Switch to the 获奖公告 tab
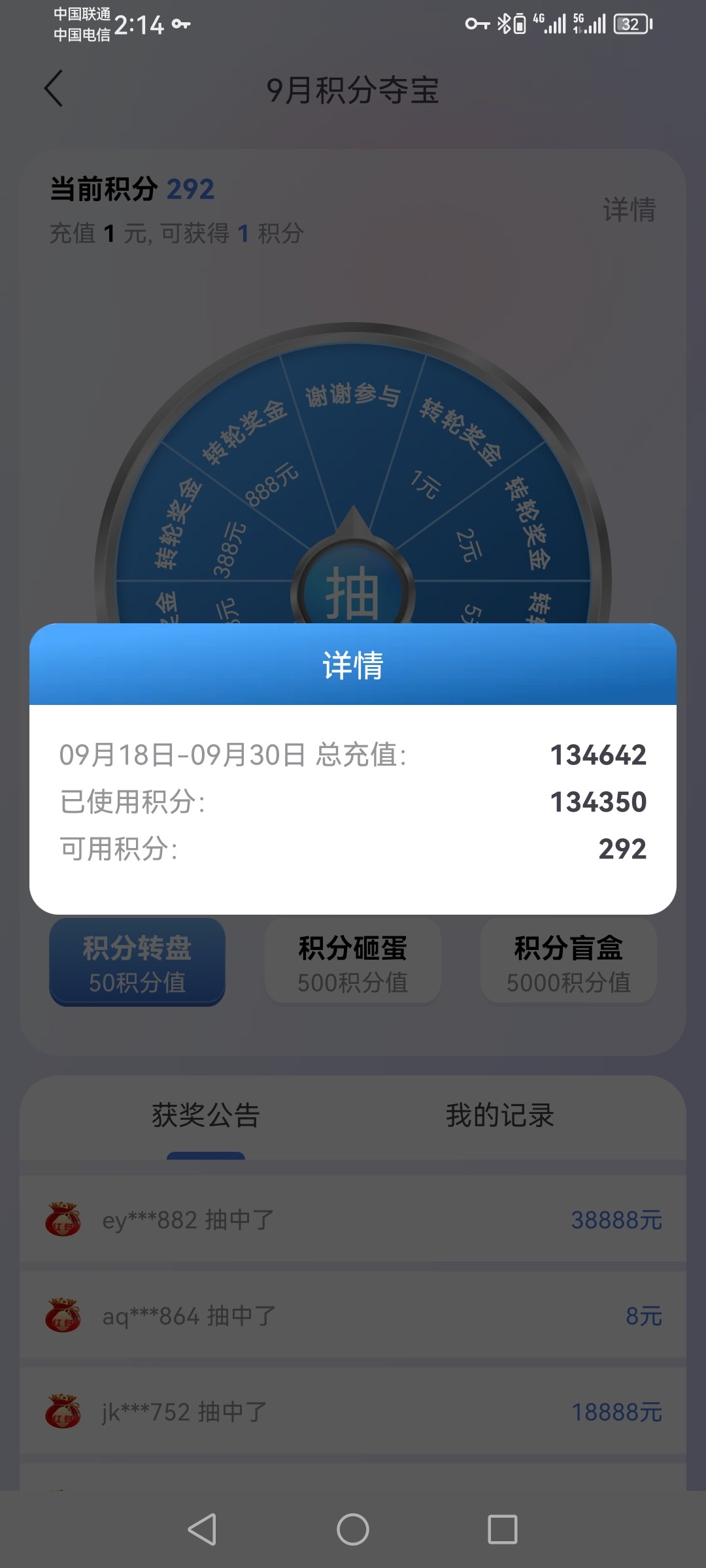 (206, 1115)
